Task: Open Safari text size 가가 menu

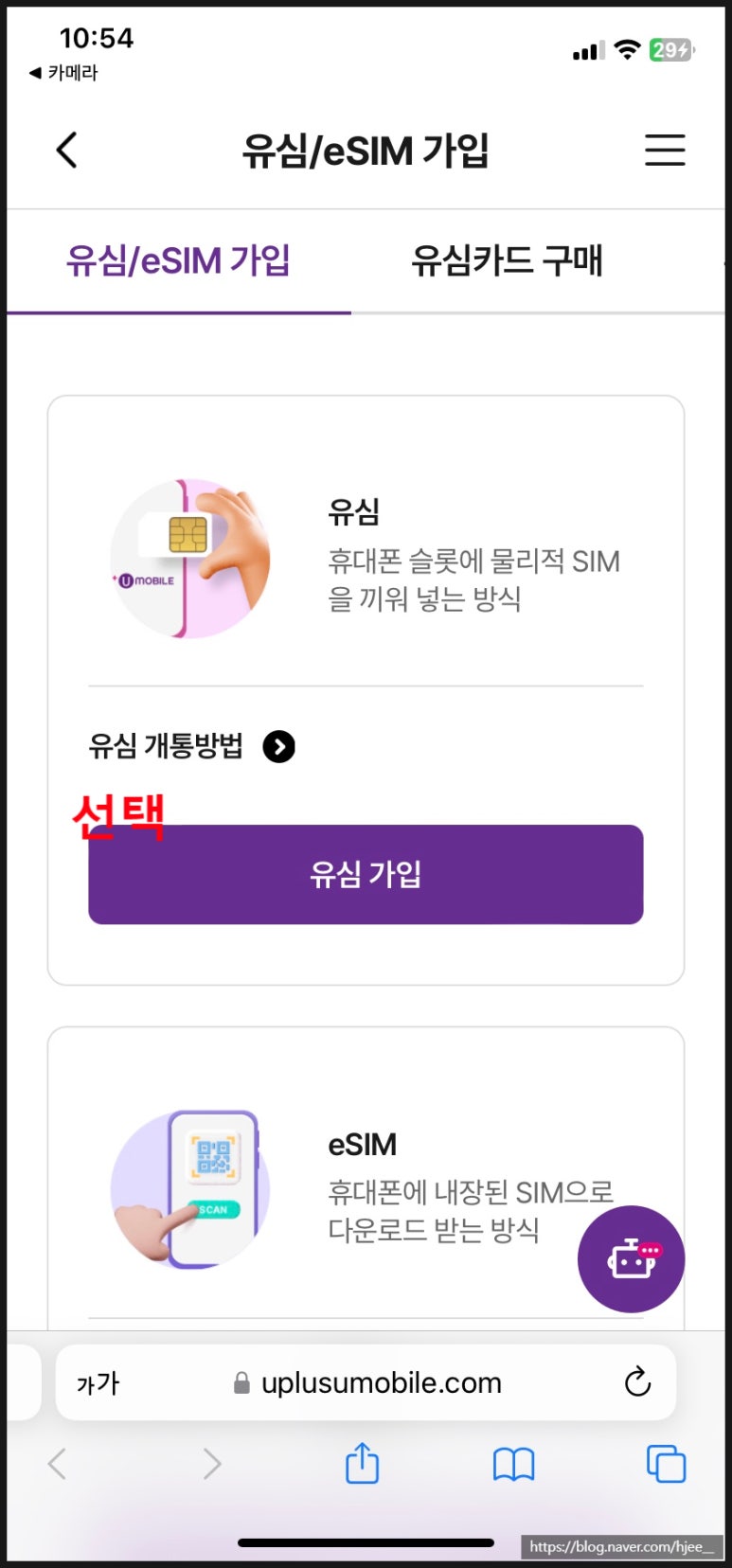Action: click(x=98, y=1383)
